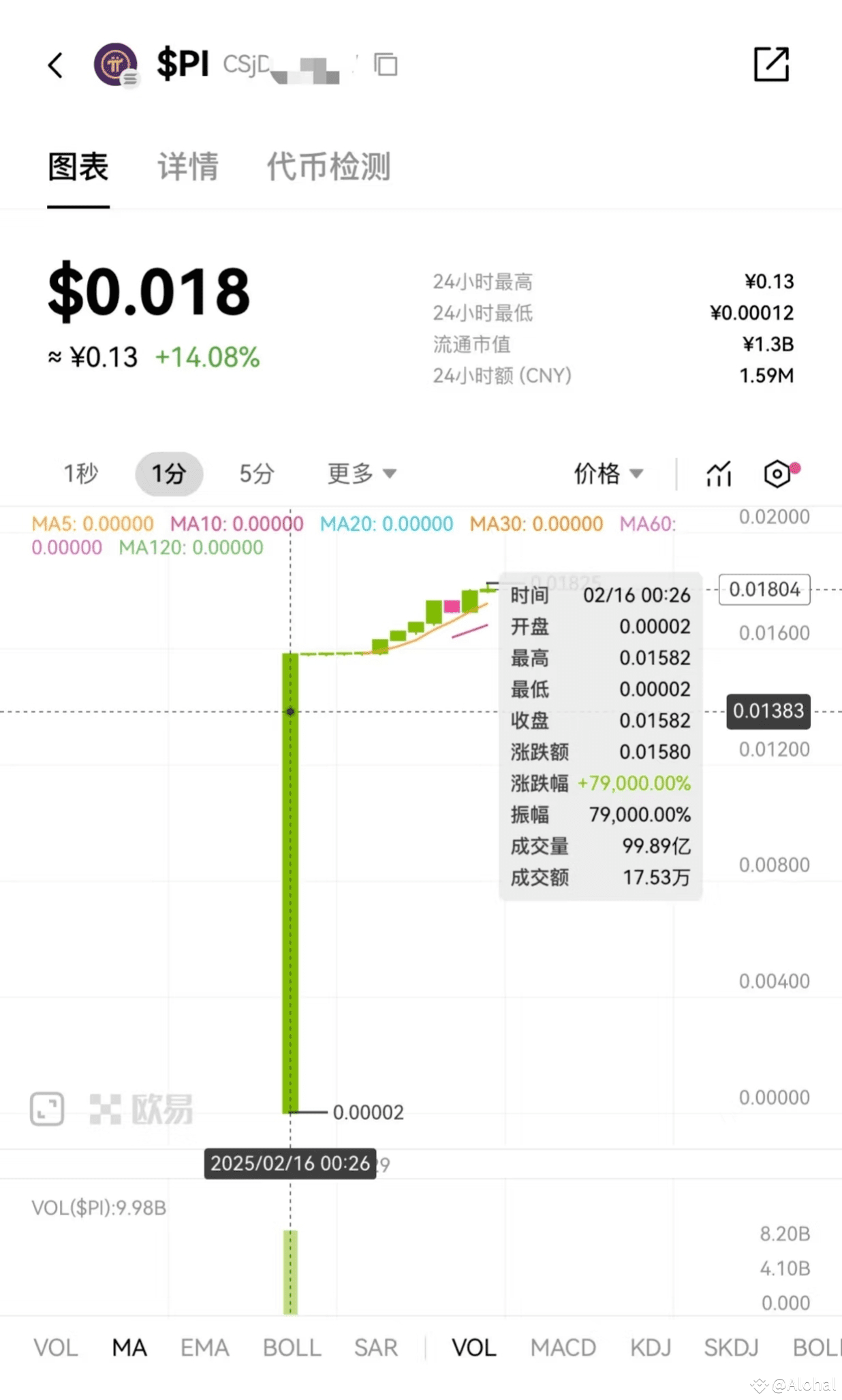842x1400 pixels.
Task: Switch sub-chart to MACD
Action: pyautogui.click(x=563, y=1348)
